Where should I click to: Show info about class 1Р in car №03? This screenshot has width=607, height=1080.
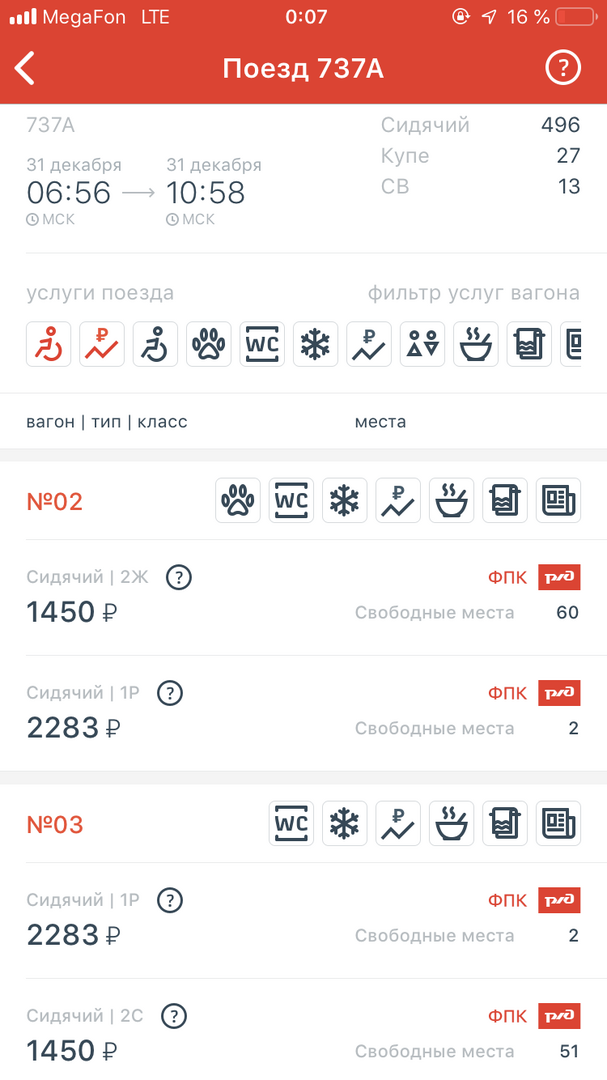coord(171,900)
